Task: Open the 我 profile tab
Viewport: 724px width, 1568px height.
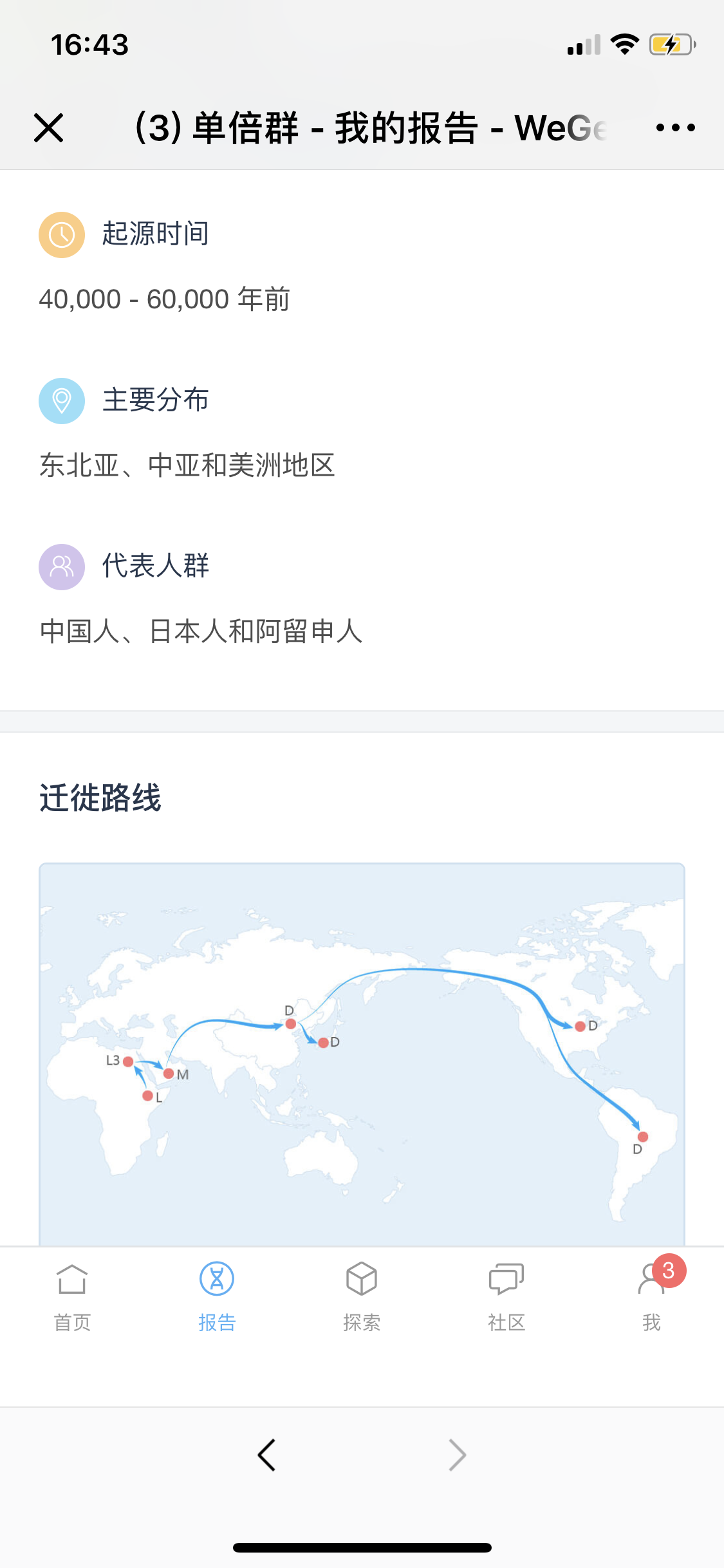Action: [651, 1296]
